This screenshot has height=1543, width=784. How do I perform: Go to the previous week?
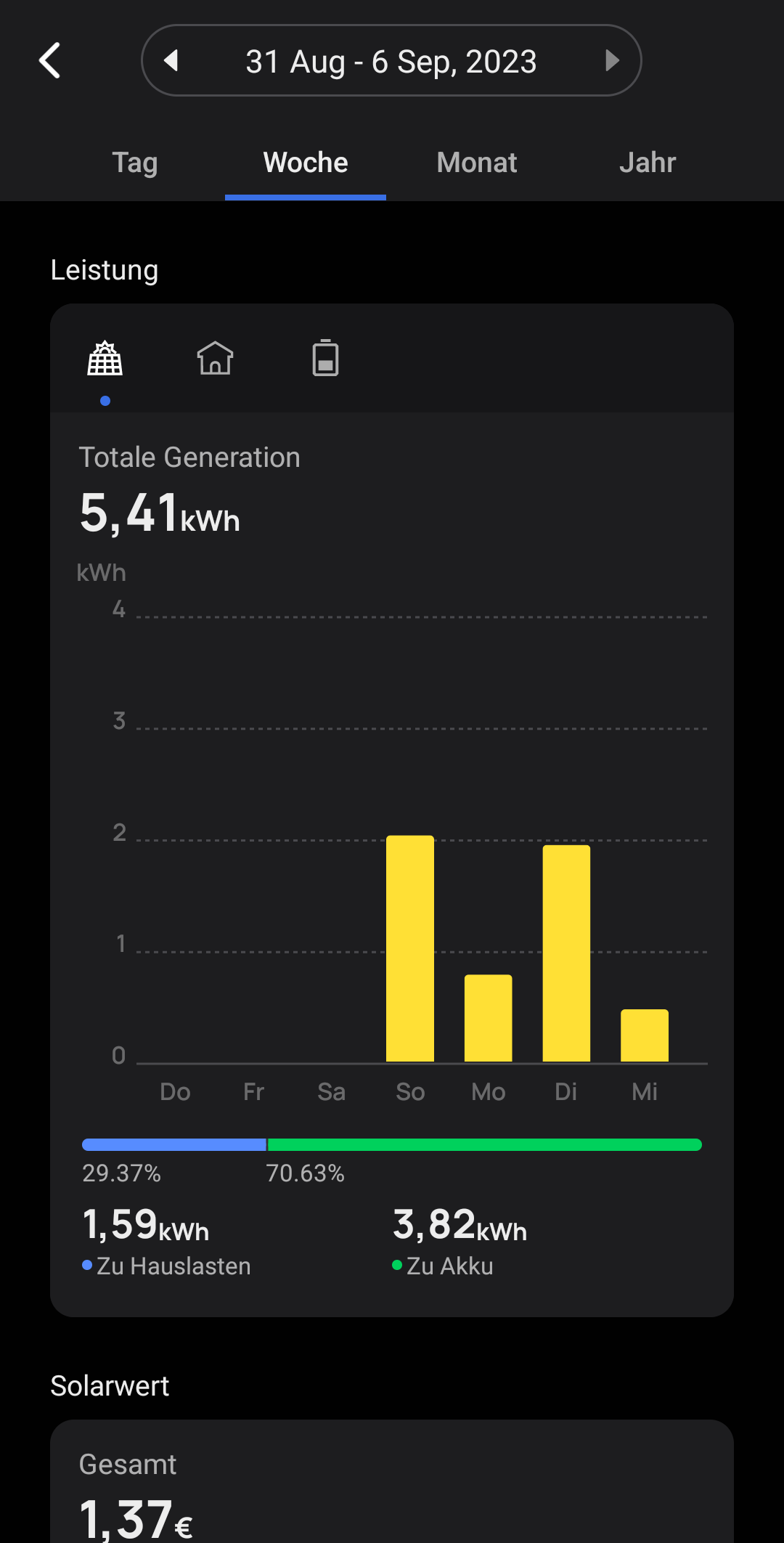click(171, 60)
